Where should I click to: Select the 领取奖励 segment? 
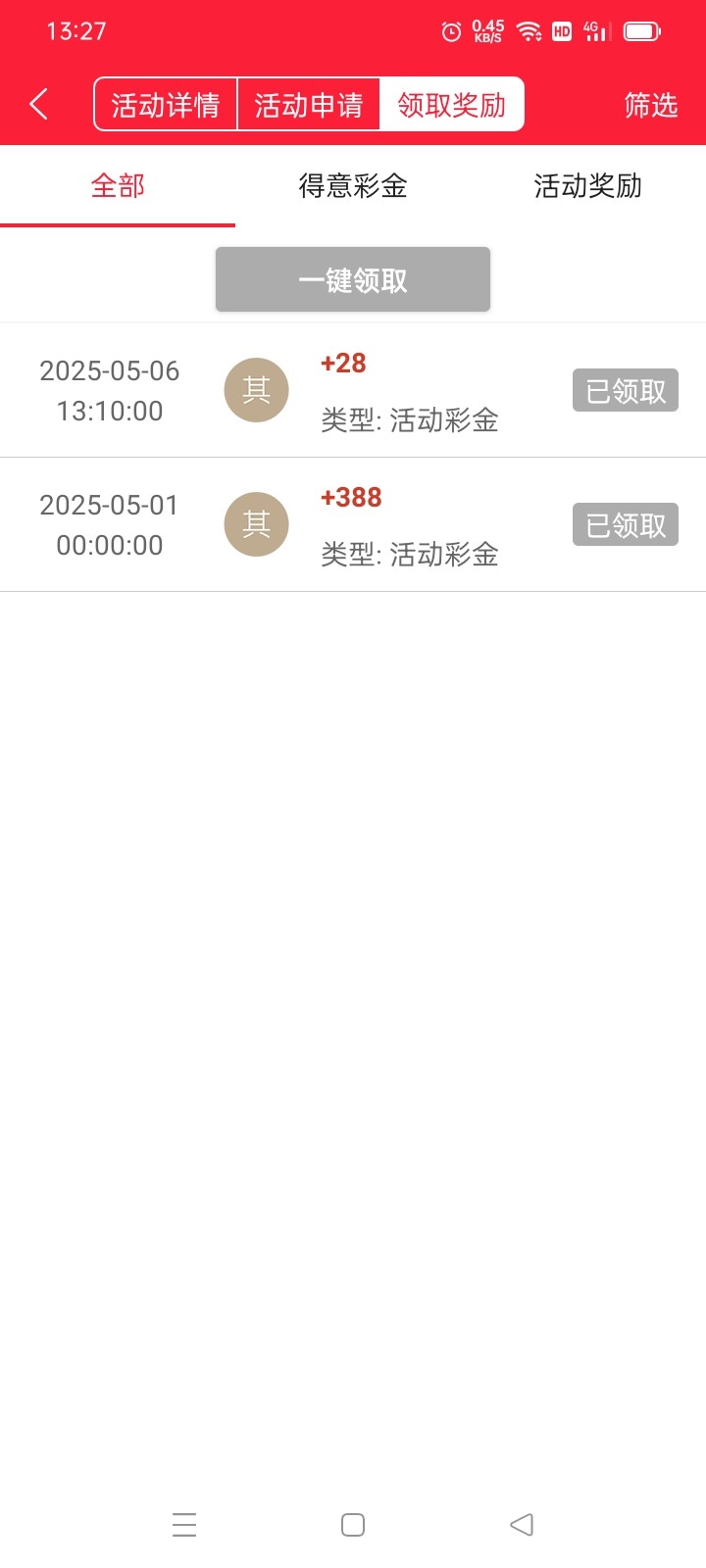point(452,104)
